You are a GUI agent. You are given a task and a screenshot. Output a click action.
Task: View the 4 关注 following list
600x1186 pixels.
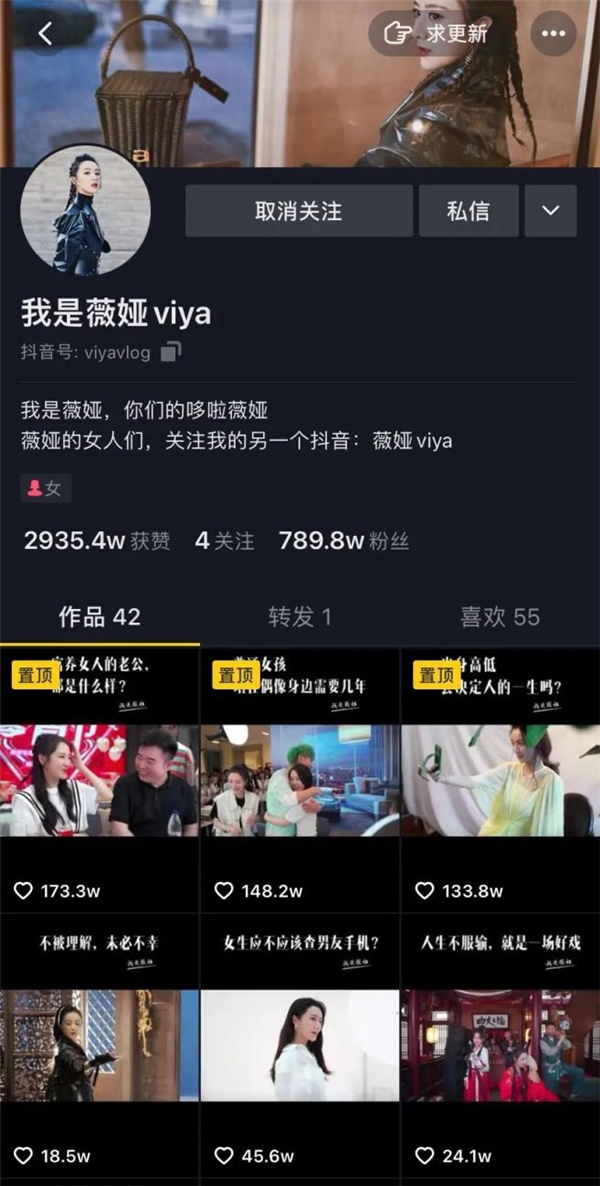tap(224, 541)
